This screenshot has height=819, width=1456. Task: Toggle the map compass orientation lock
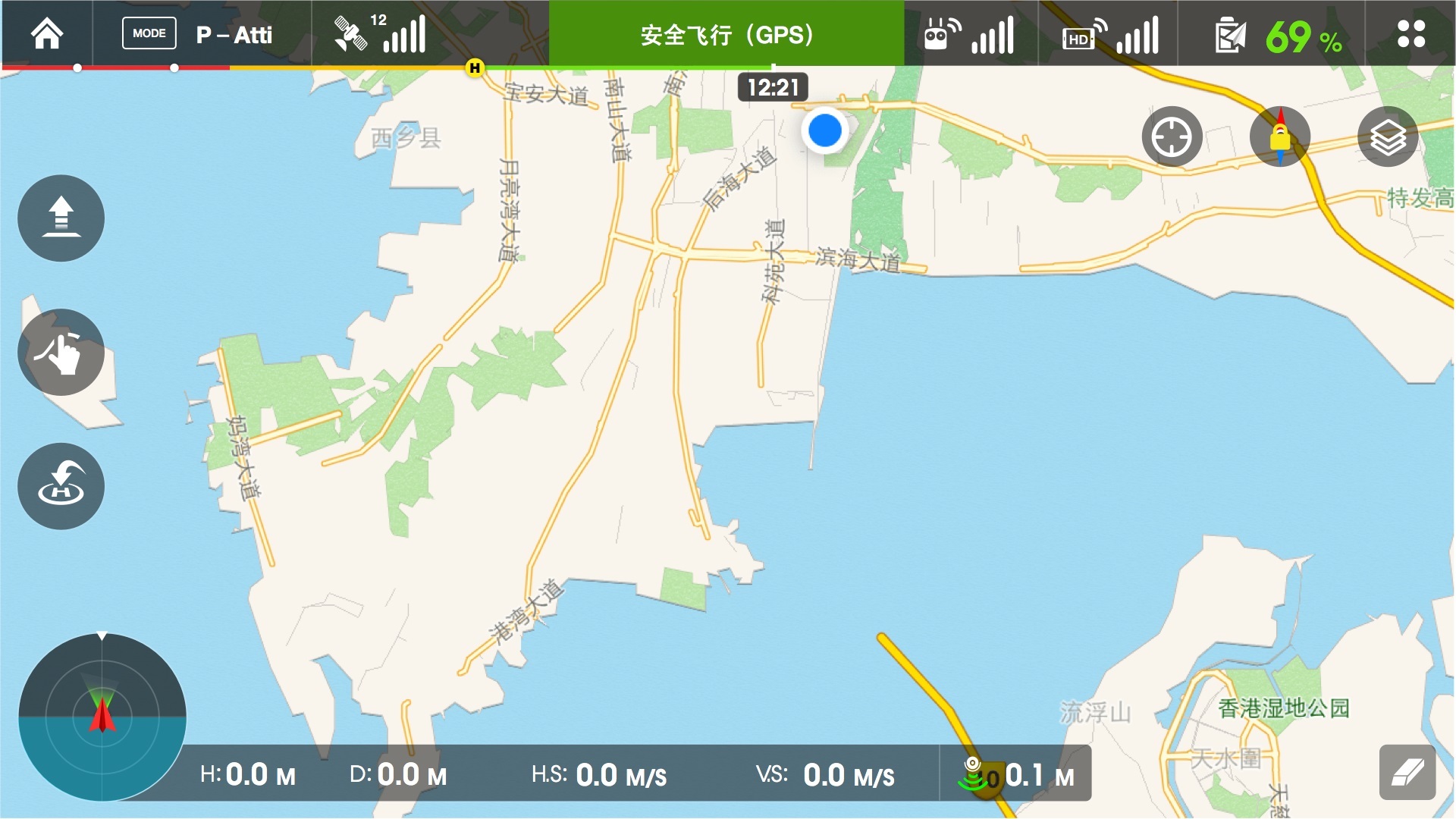(1280, 137)
